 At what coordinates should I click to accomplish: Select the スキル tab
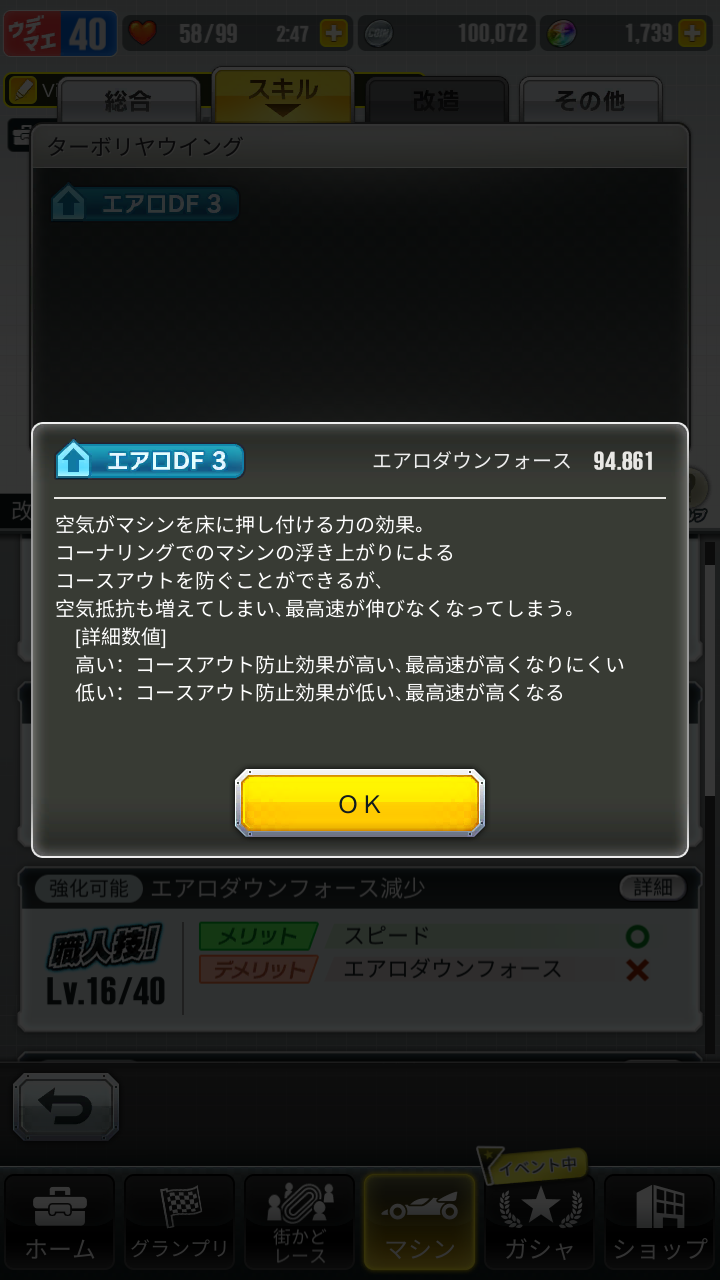(x=283, y=92)
